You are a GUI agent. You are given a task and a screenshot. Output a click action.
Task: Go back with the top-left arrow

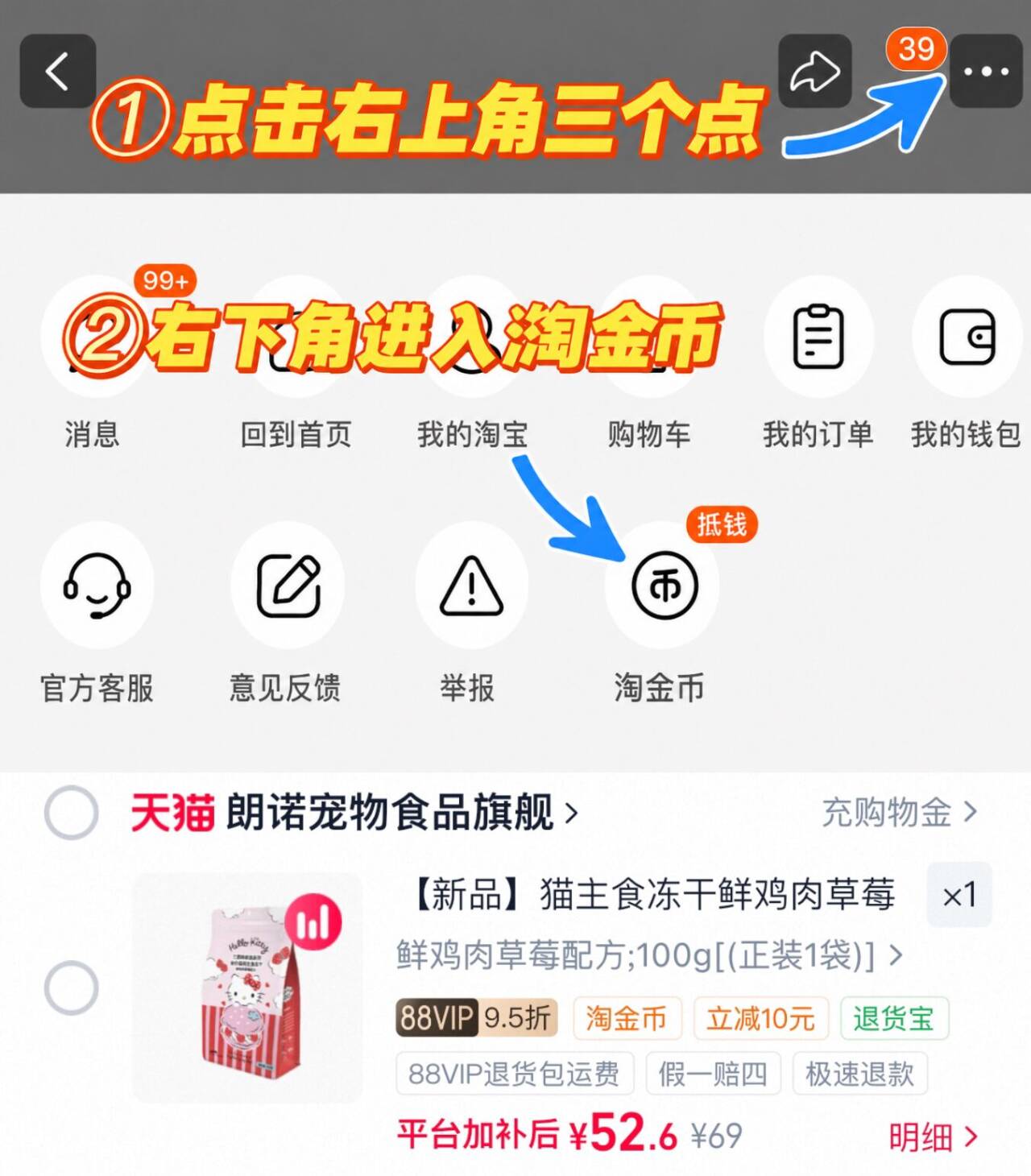click(x=58, y=71)
